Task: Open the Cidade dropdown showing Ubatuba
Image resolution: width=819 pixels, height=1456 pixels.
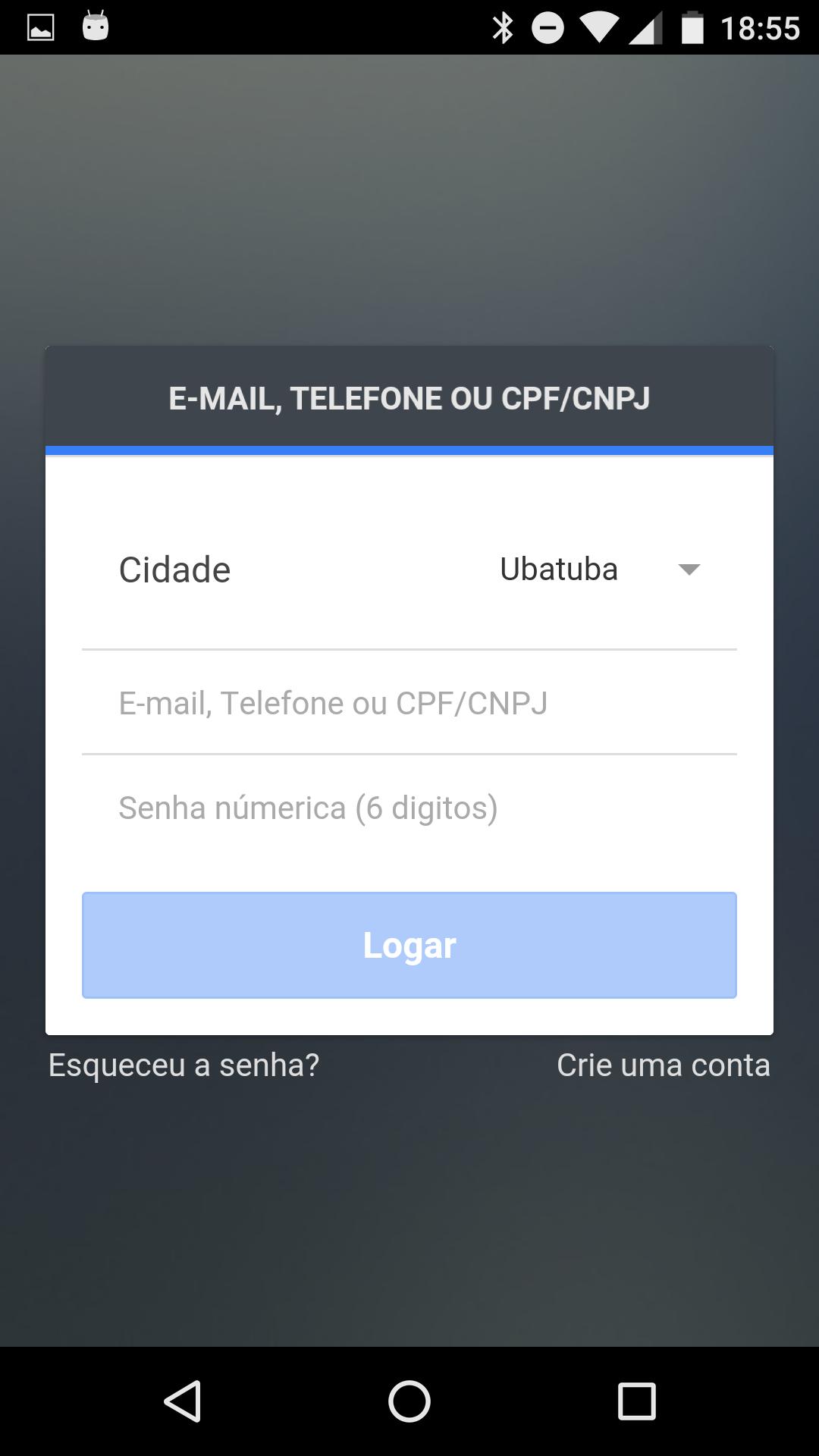Action: coord(598,570)
